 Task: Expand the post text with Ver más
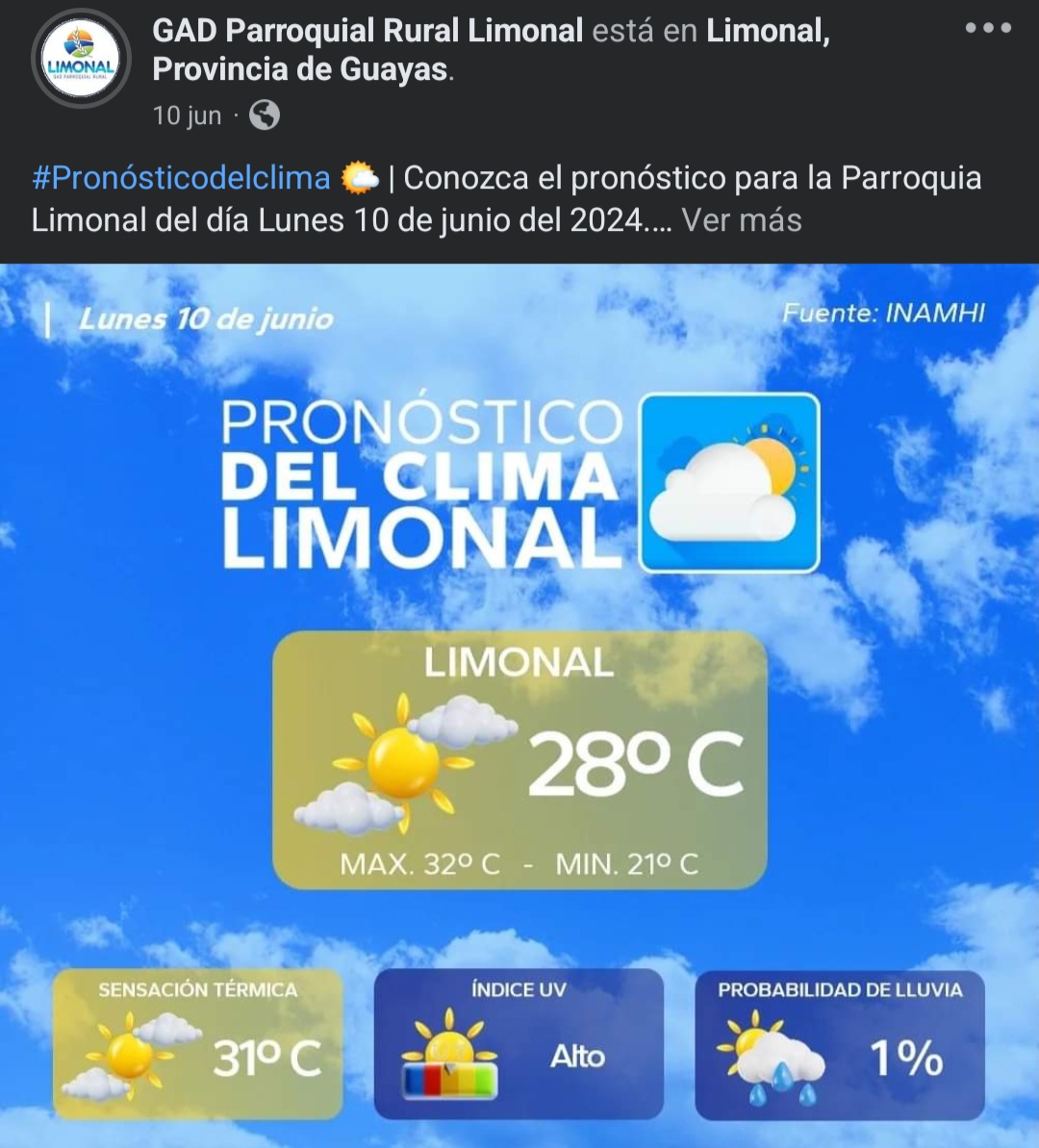coord(741,220)
